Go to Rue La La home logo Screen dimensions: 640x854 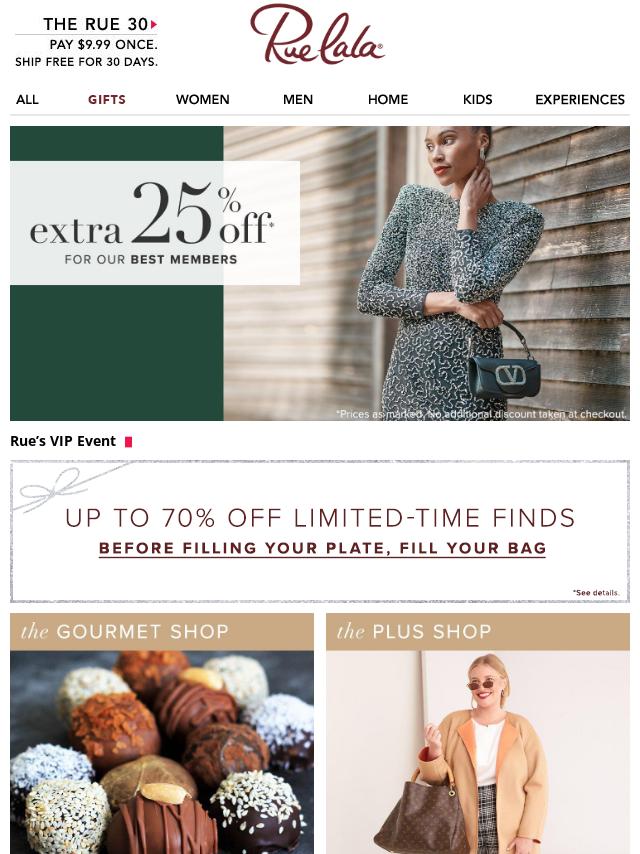coord(318,36)
